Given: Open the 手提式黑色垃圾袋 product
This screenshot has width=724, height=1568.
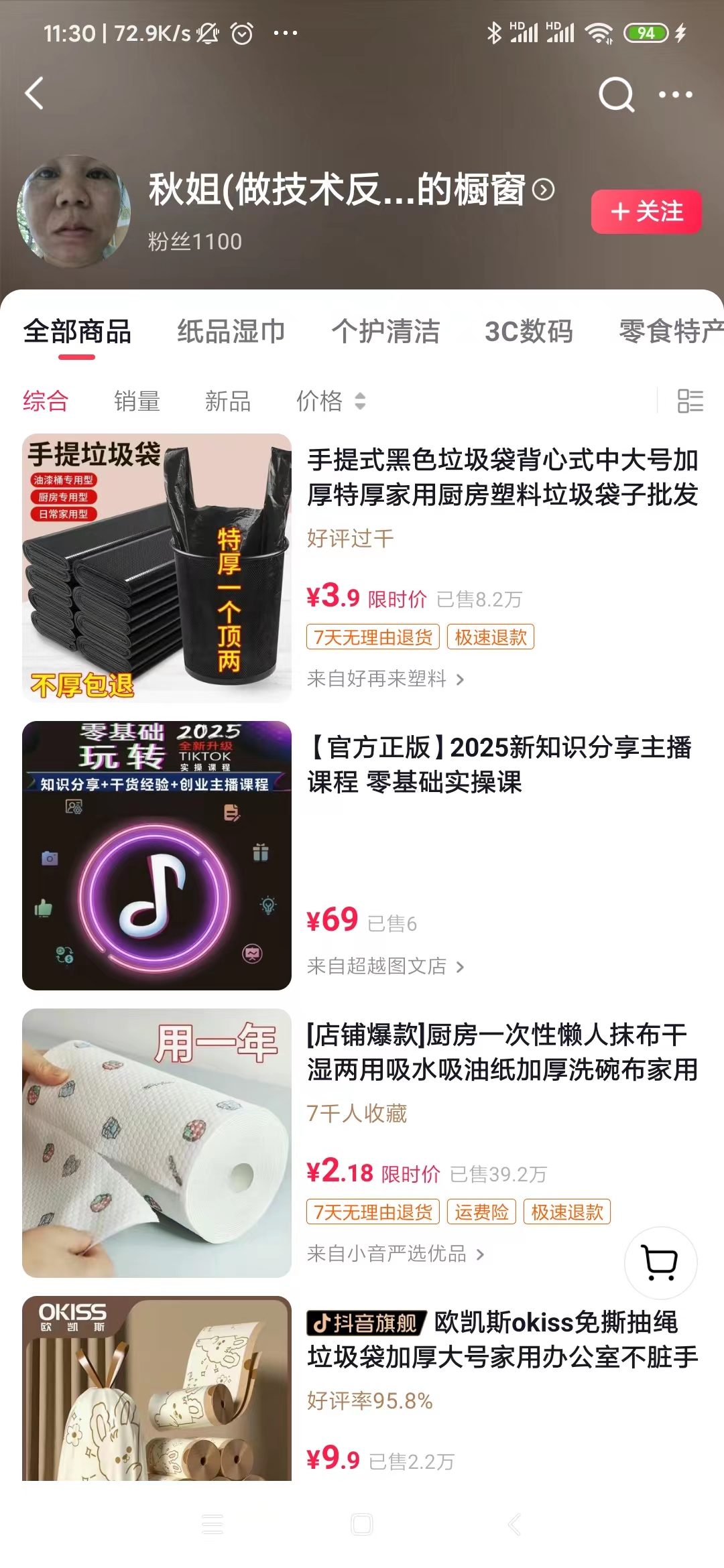Looking at the screenshot, I should coord(501,477).
